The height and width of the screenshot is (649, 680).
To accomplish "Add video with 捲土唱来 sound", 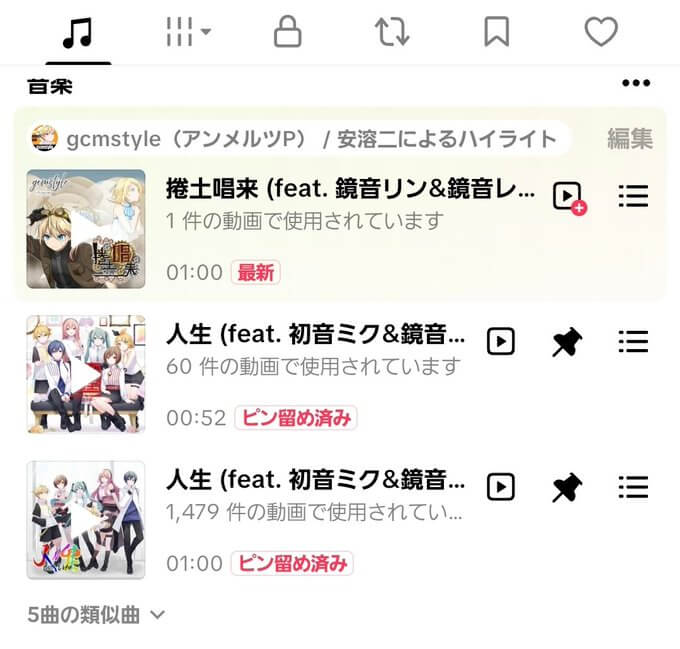I will [x=569, y=198].
